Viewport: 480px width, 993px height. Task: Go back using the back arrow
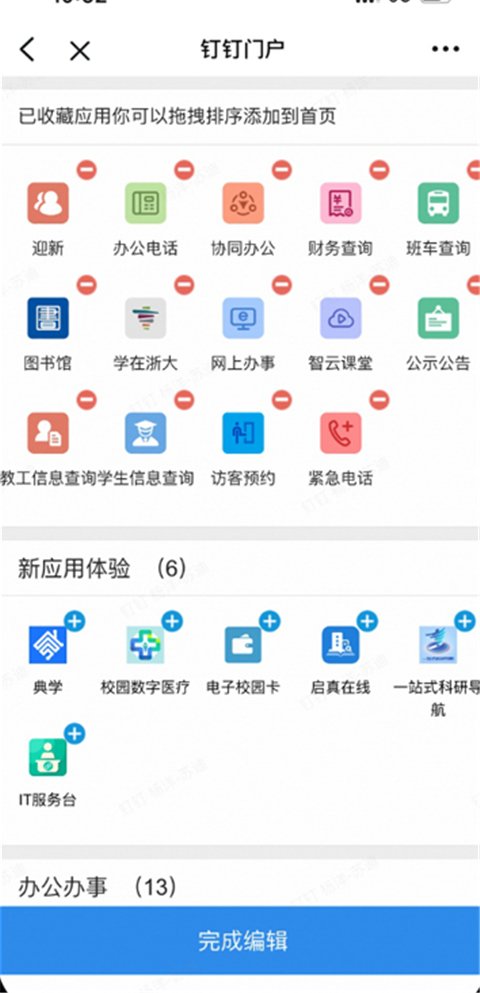[27, 49]
